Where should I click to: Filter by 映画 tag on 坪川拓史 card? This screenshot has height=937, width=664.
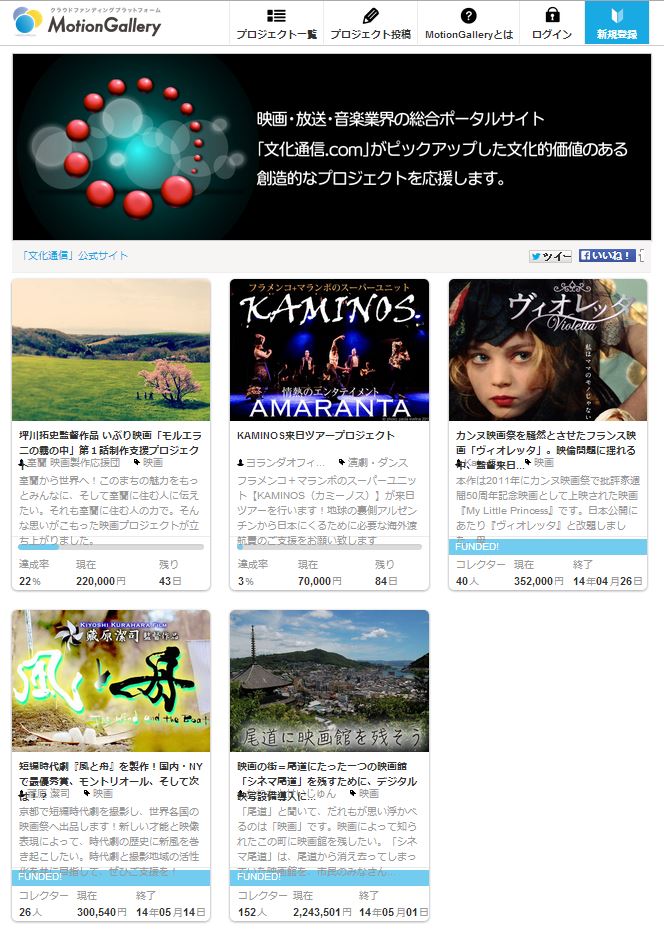pyautogui.click(x=151, y=463)
